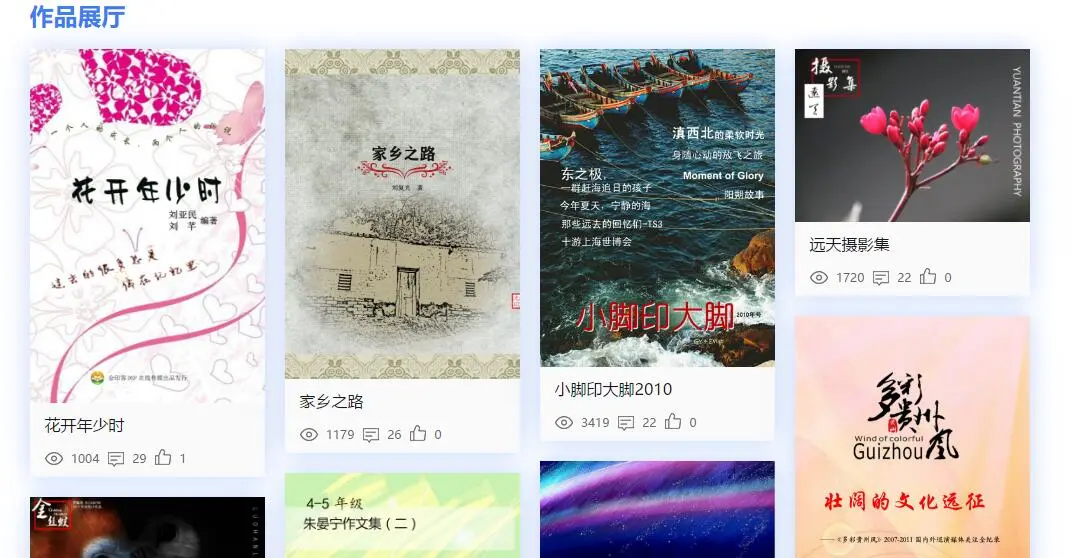Open the 家乡之路 book card
The width and height of the screenshot is (1080, 558).
pyautogui.click(x=402, y=214)
